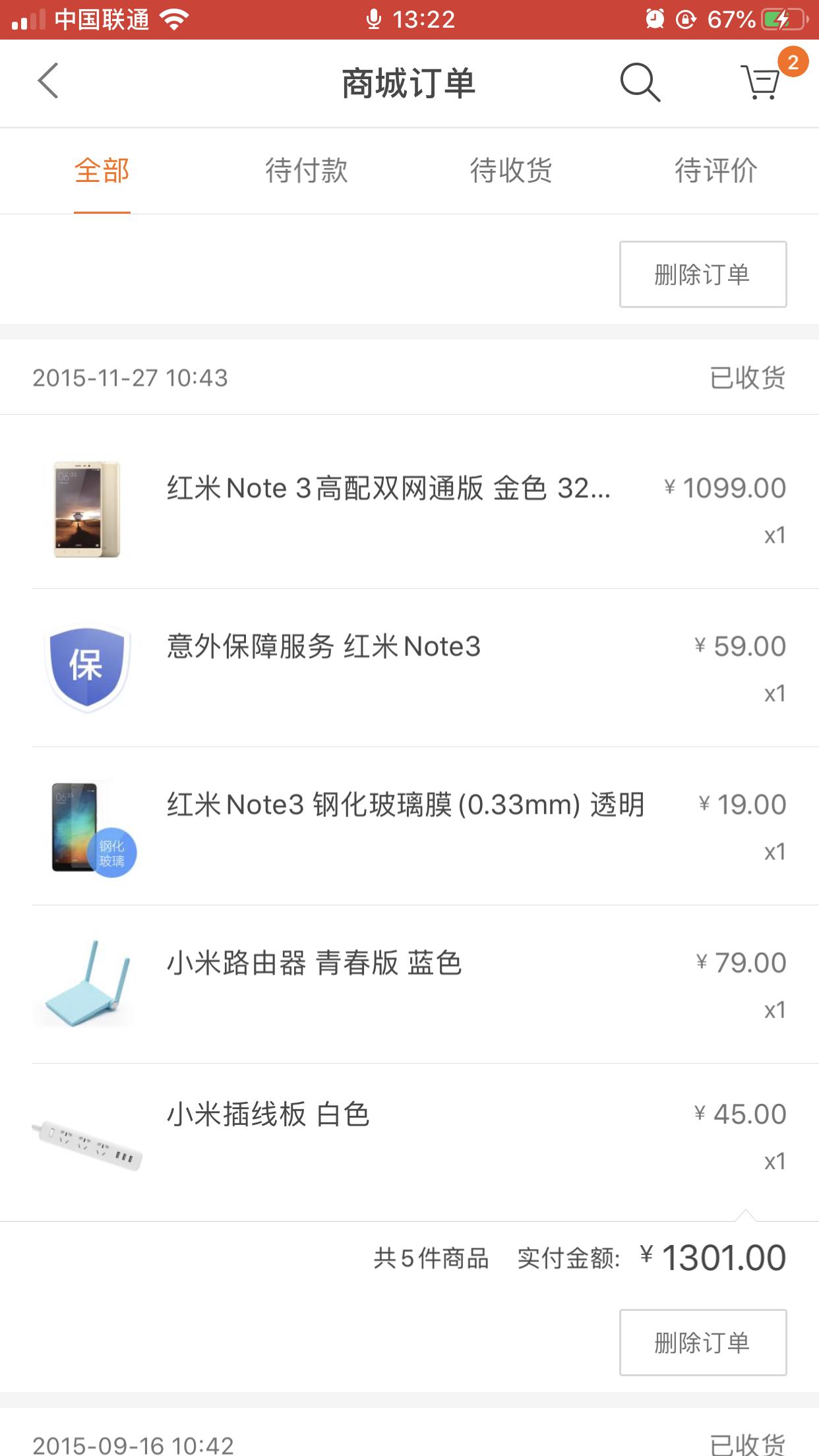Viewport: 819px width, 1456px height.
Task: Select the order dated 2015-11-27 10:43
Action: click(131, 377)
